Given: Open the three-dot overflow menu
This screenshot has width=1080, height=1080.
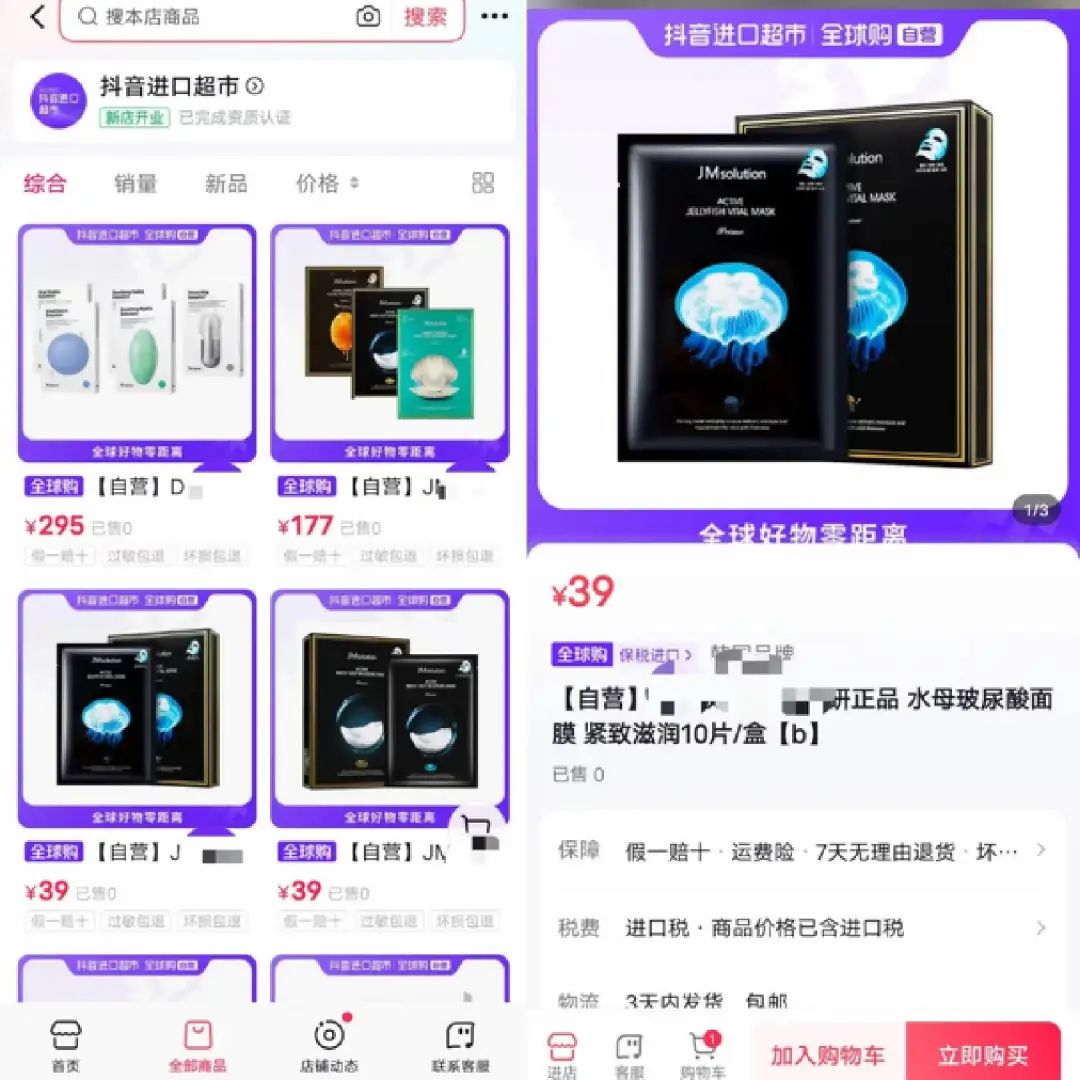Looking at the screenshot, I should (494, 17).
